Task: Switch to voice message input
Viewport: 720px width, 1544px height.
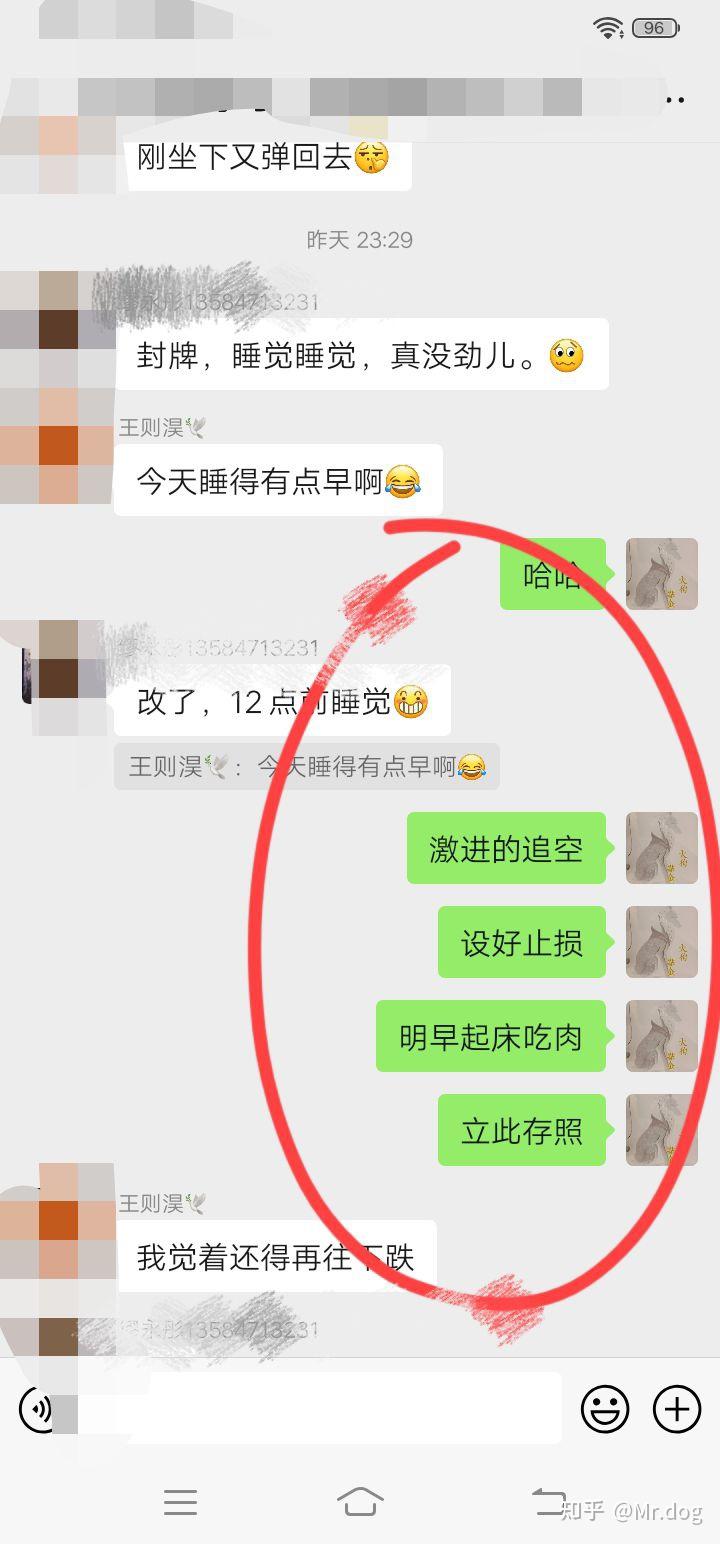Action: pyautogui.click(x=38, y=1409)
